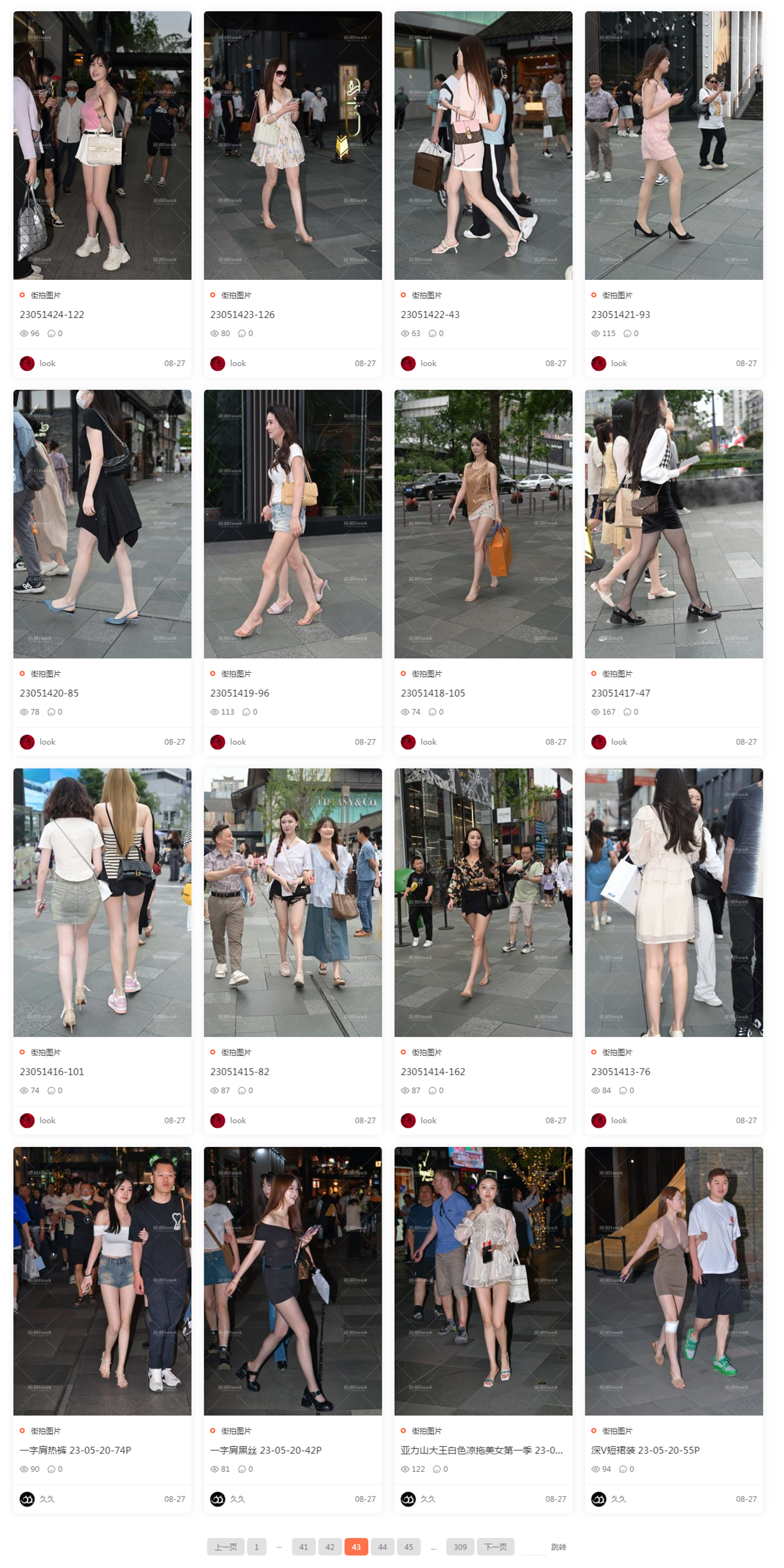Visit author look under 23051418-105

(428, 742)
